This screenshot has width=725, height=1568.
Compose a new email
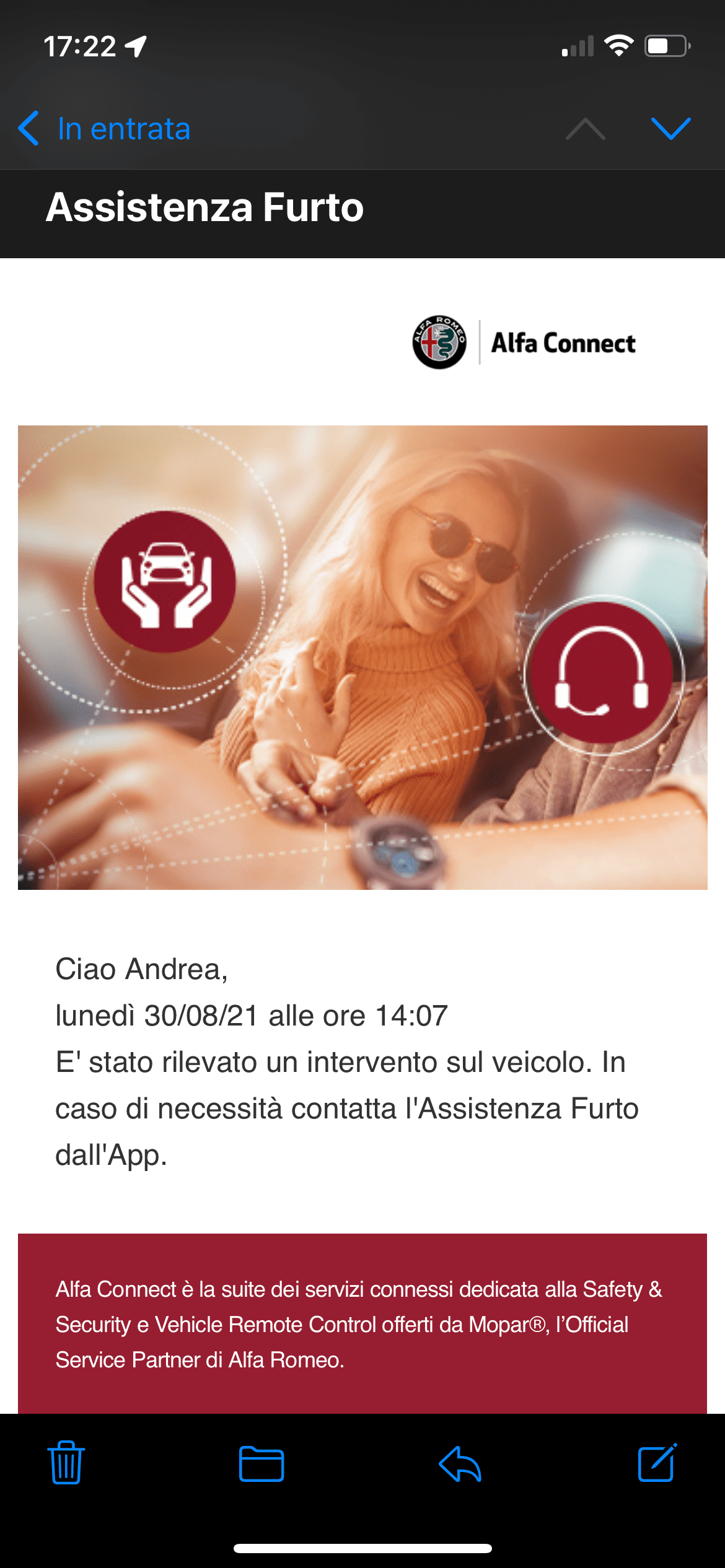[x=657, y=1463]
